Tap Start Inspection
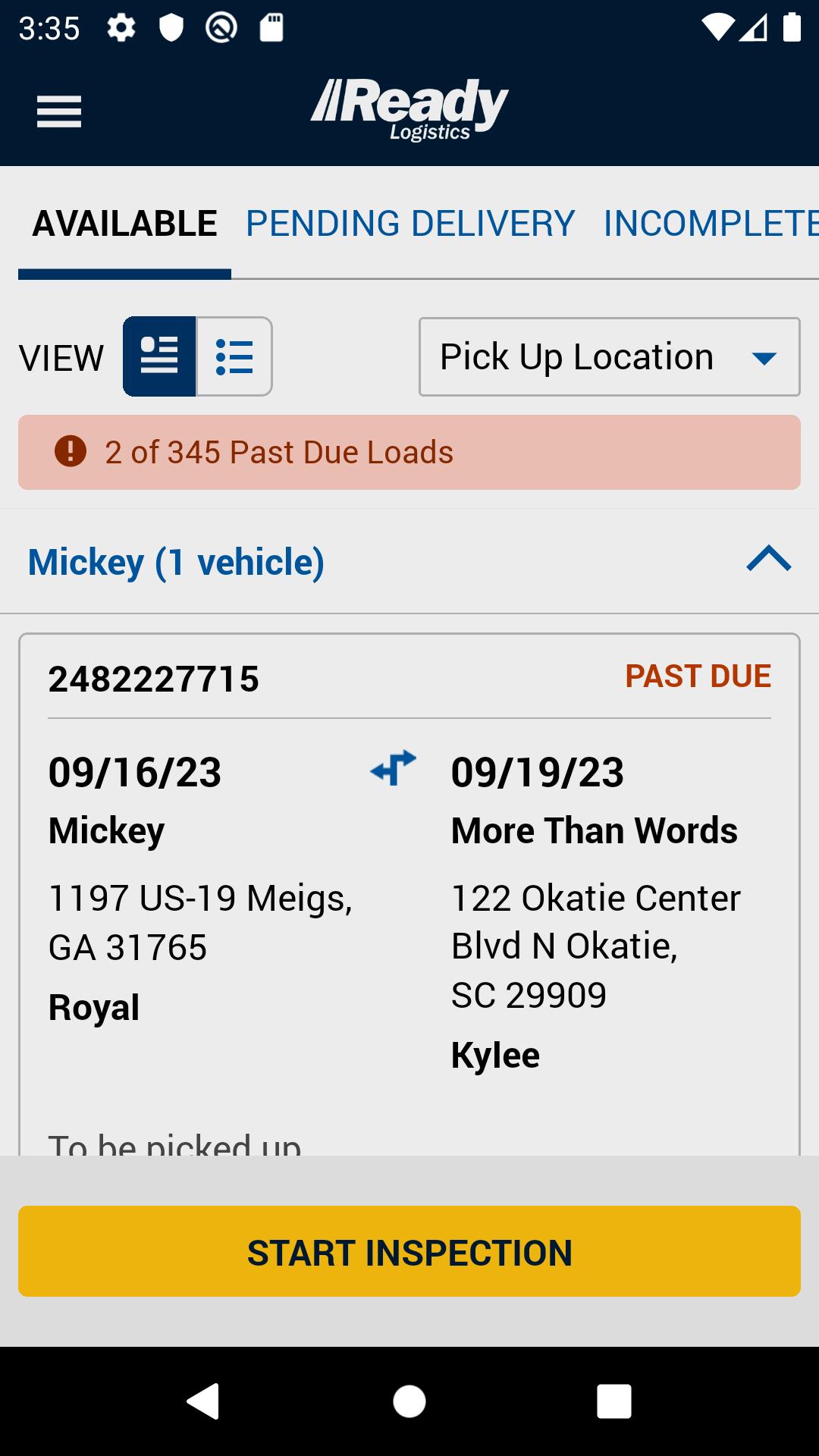The image size is (819, 1456). [409, 1251]
